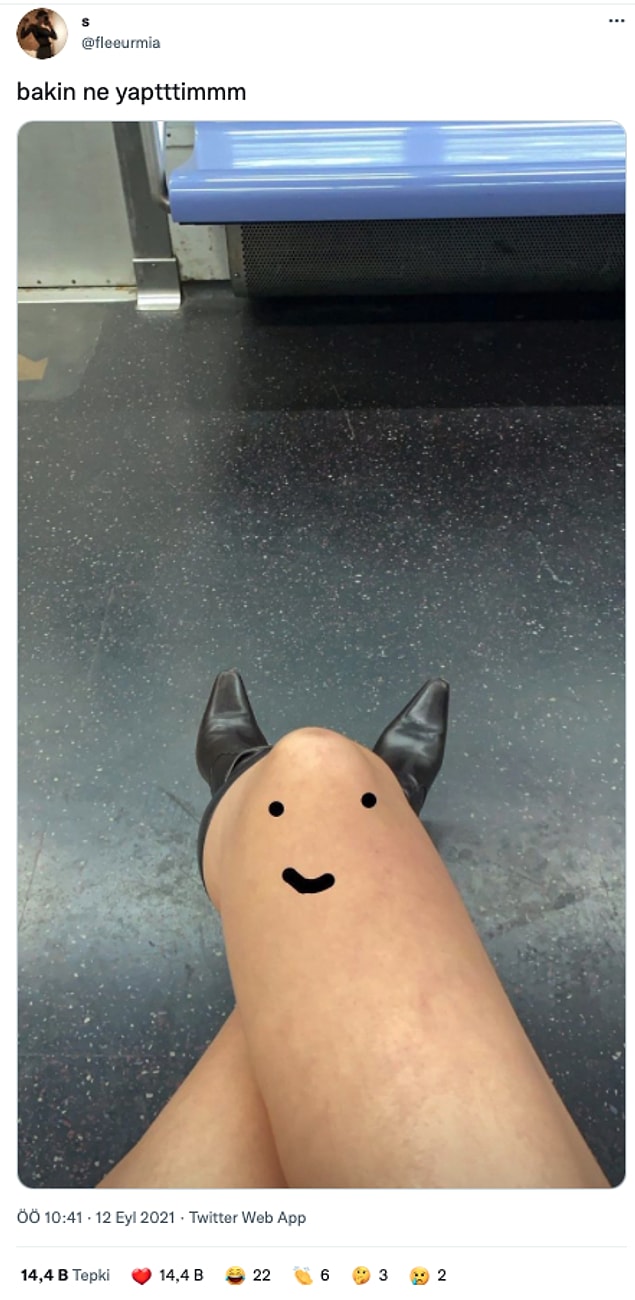This screenshot has height=1300, width=635.
Task: Open the knee smiley photo full screen
Action: tap(321, 654)
